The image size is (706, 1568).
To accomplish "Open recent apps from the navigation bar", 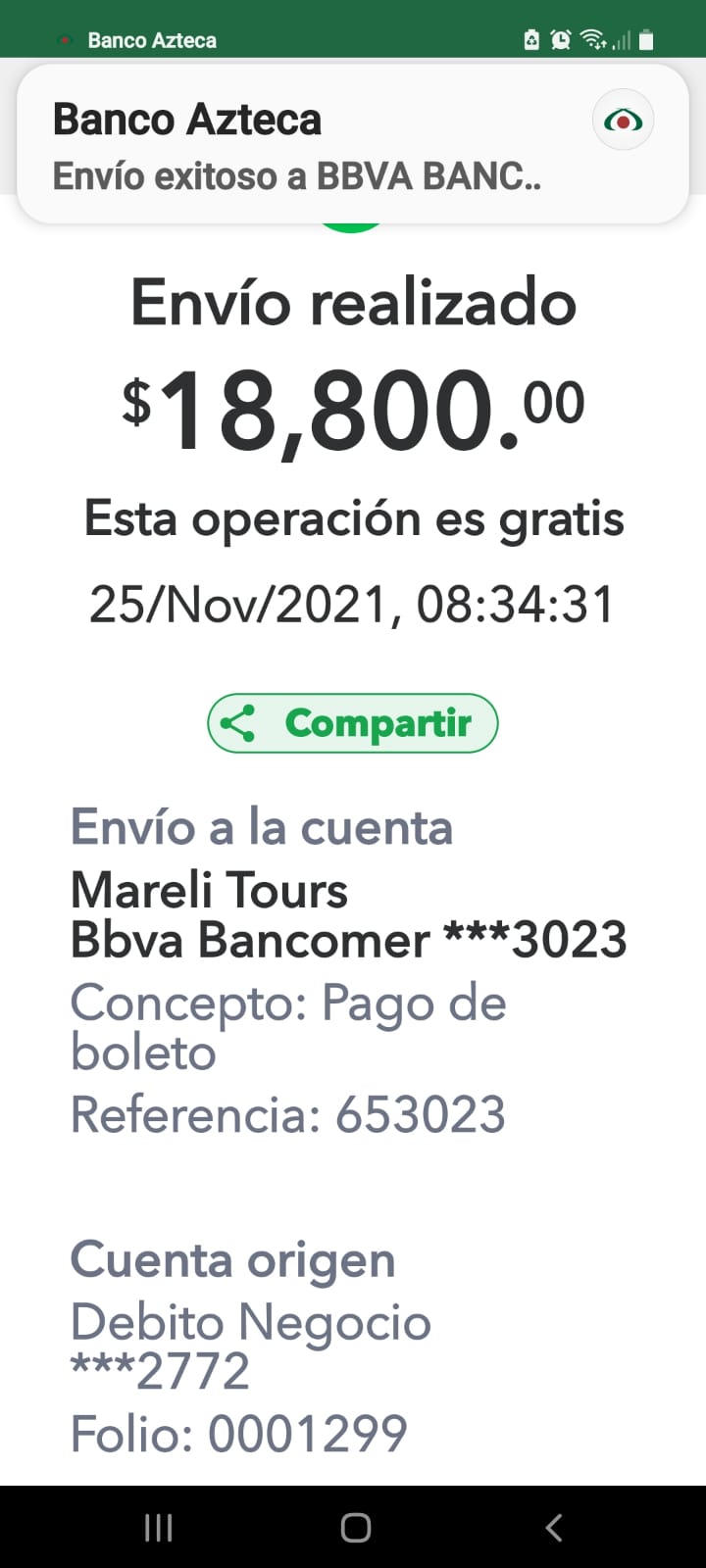I will [158, 1527].
